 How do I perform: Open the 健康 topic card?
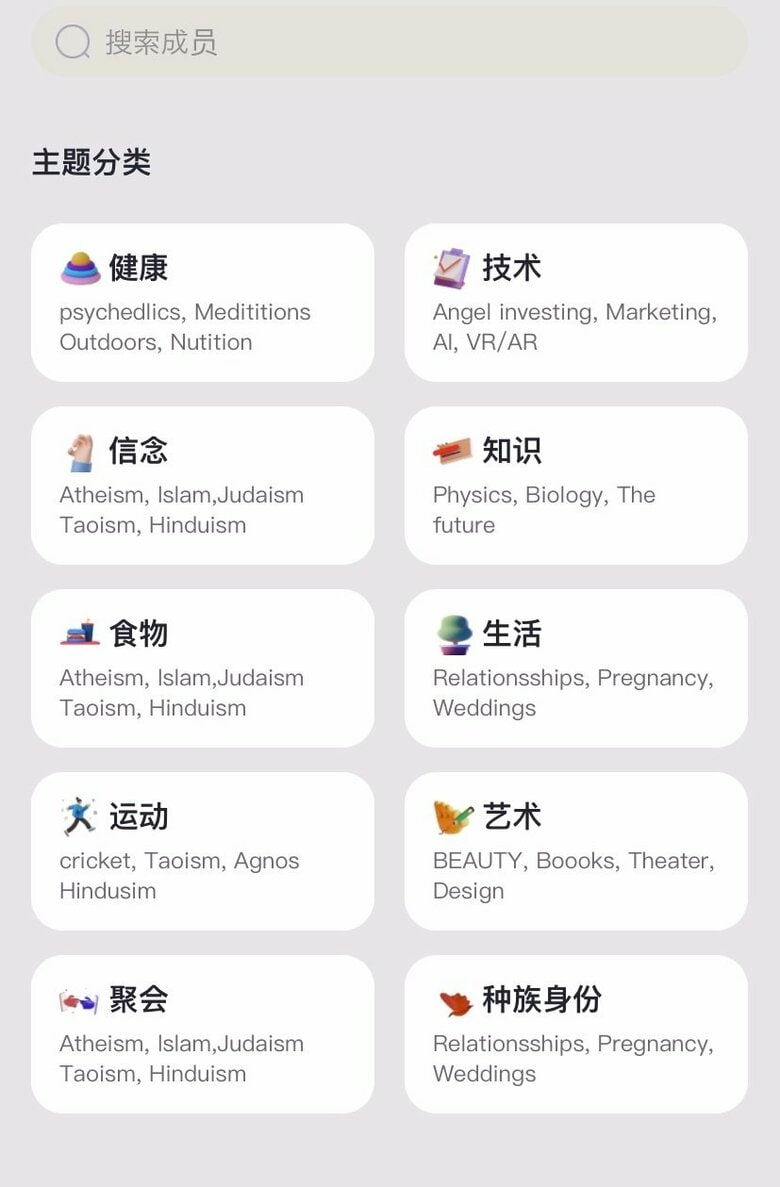coord(202,302)
